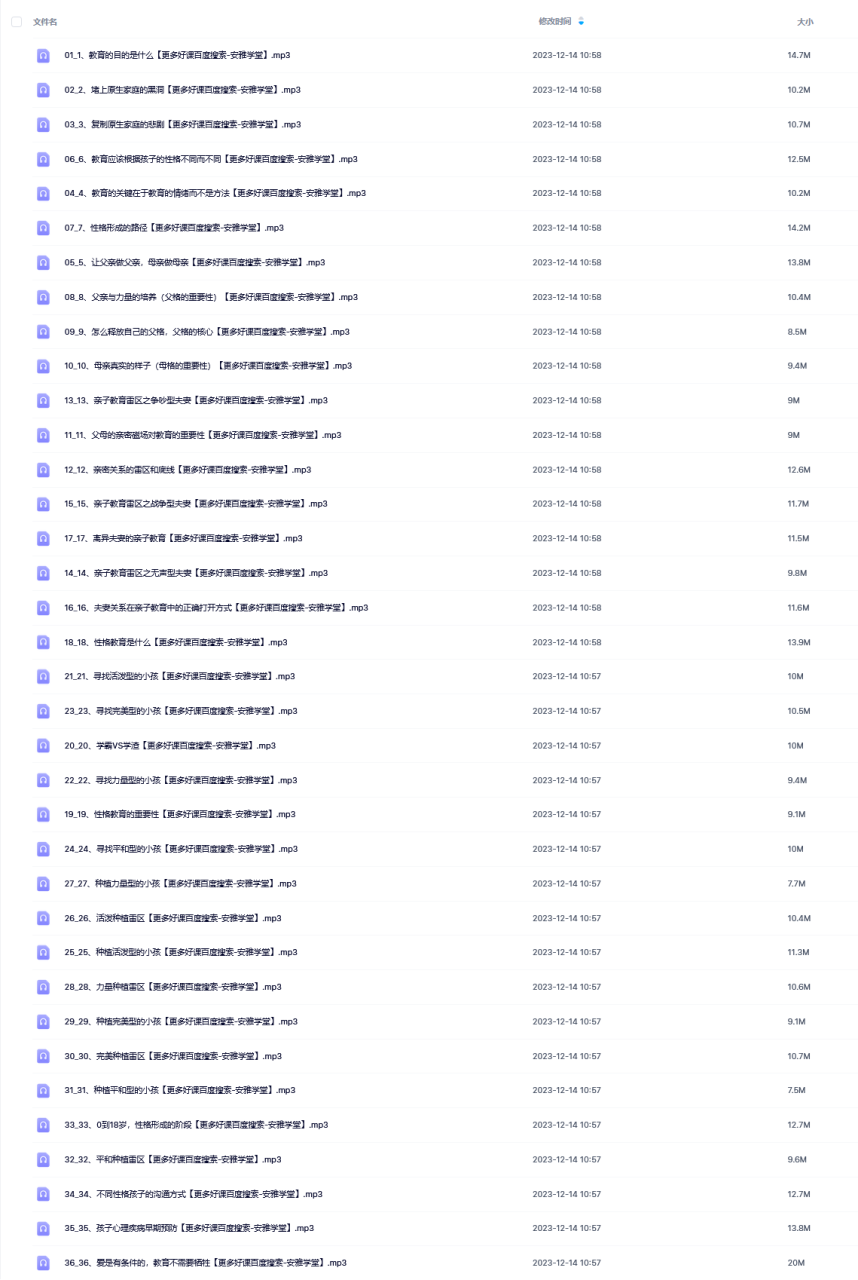
Task: Open 32_32、平和种植雷区 file
Action: point(173,1159)
